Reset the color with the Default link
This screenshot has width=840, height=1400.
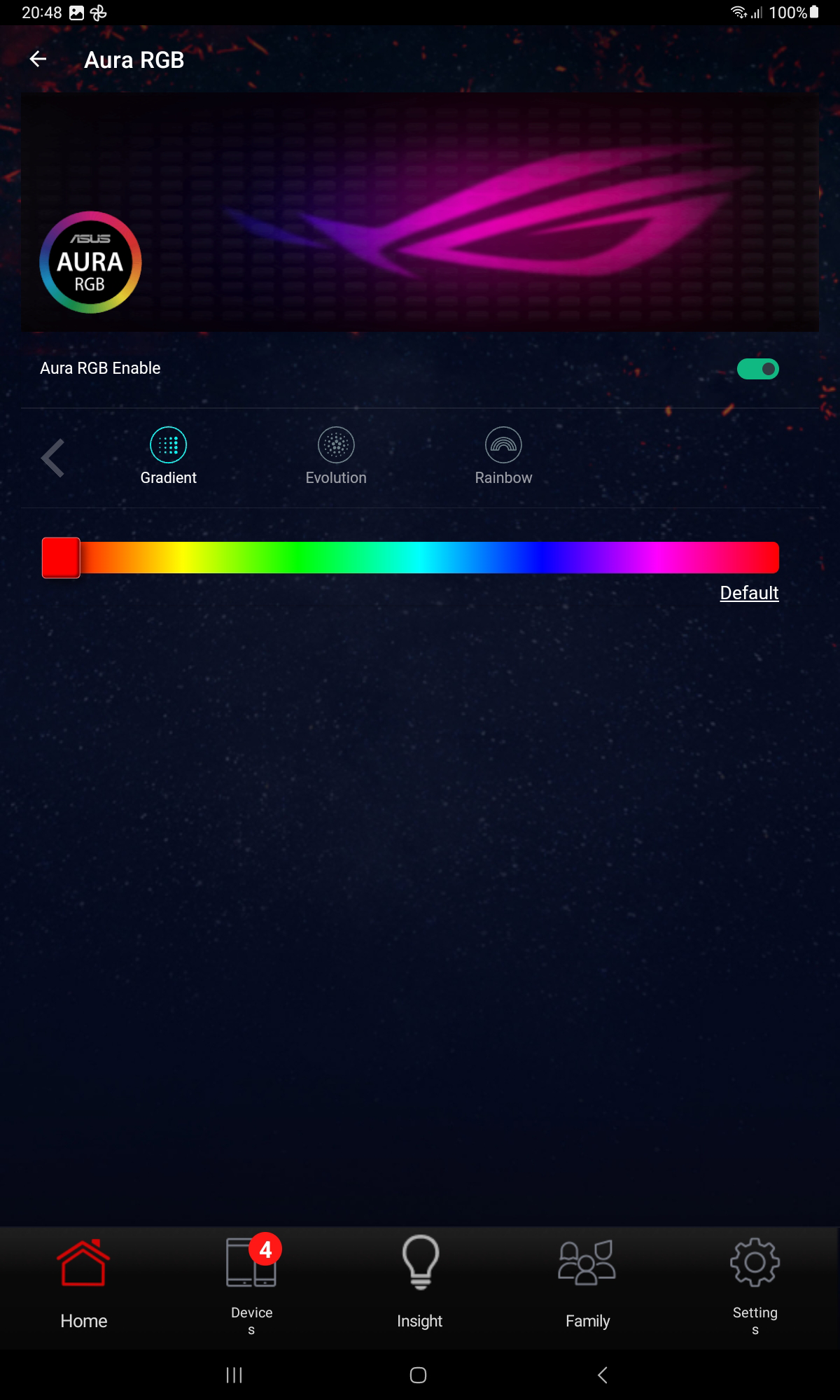(x=749, y=593)
